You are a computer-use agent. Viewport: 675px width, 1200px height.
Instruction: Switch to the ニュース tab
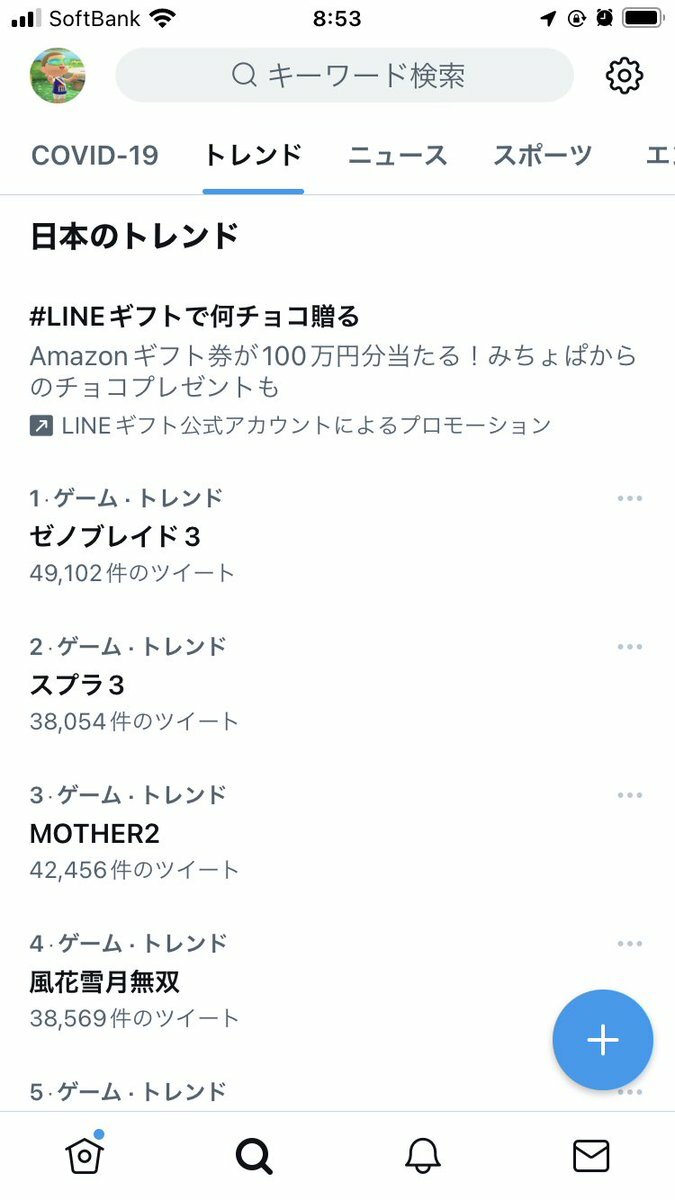point(397,156)
